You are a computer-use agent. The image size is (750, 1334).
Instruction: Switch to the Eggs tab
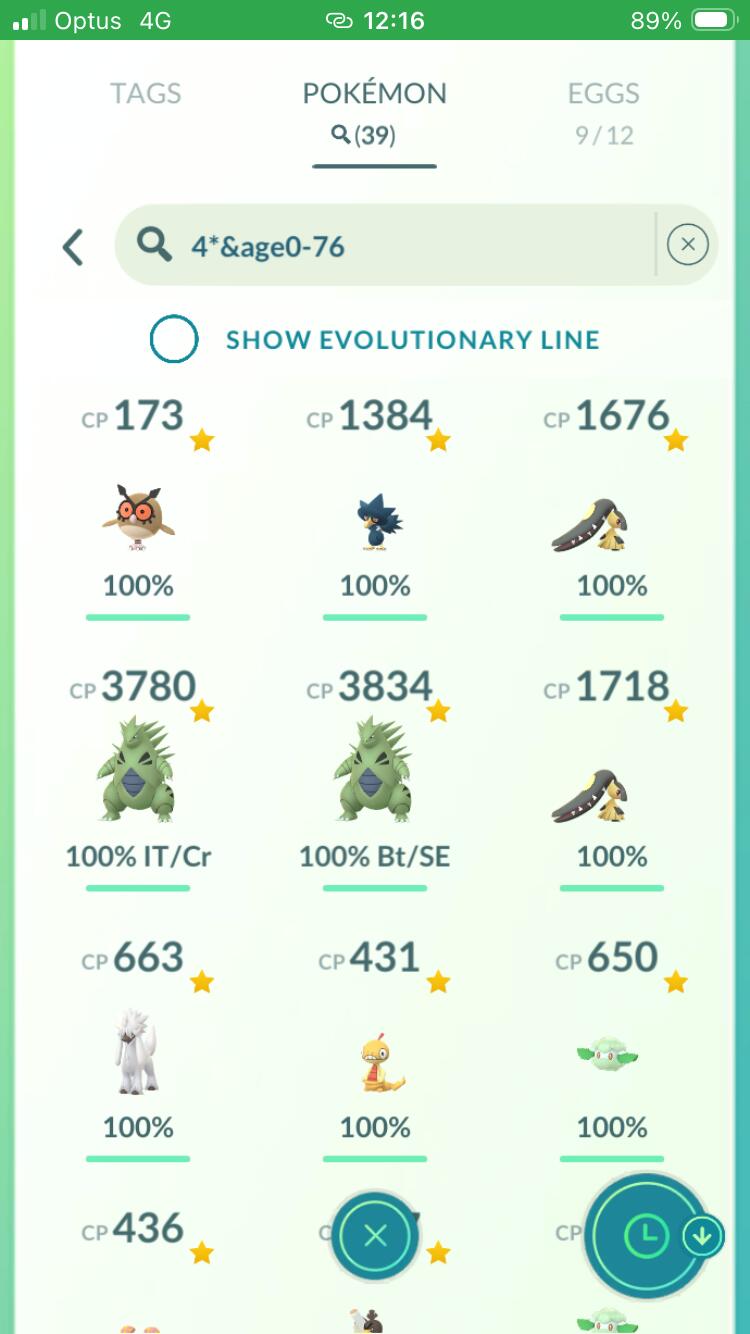(603, 94)
